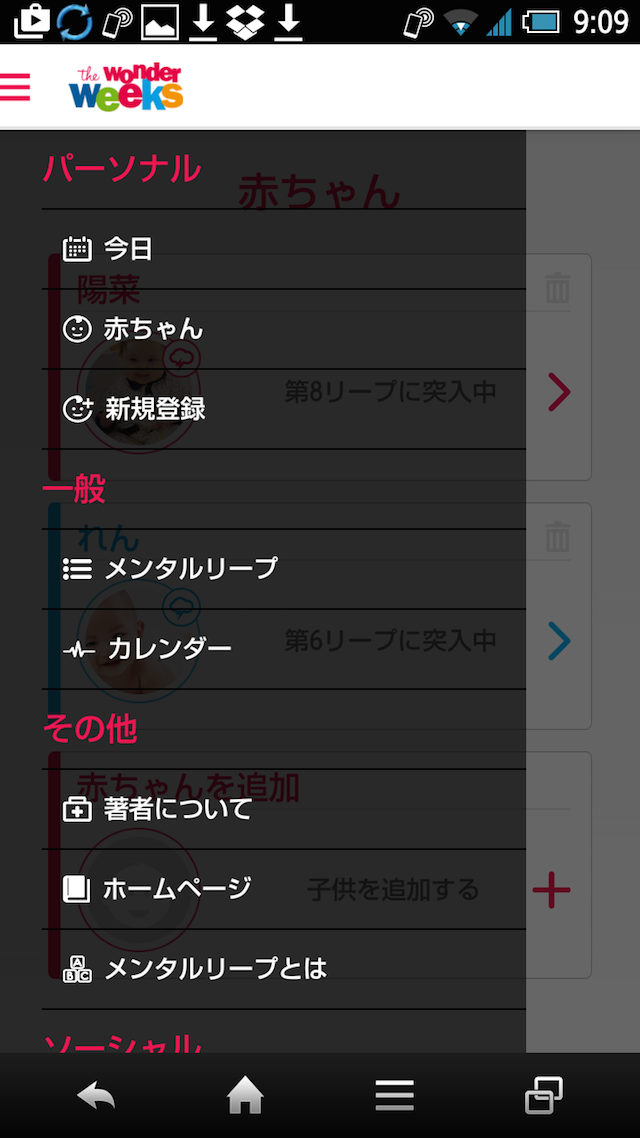
Task: Open ホームページ from the menu
Action: click(x=284, y=889)
